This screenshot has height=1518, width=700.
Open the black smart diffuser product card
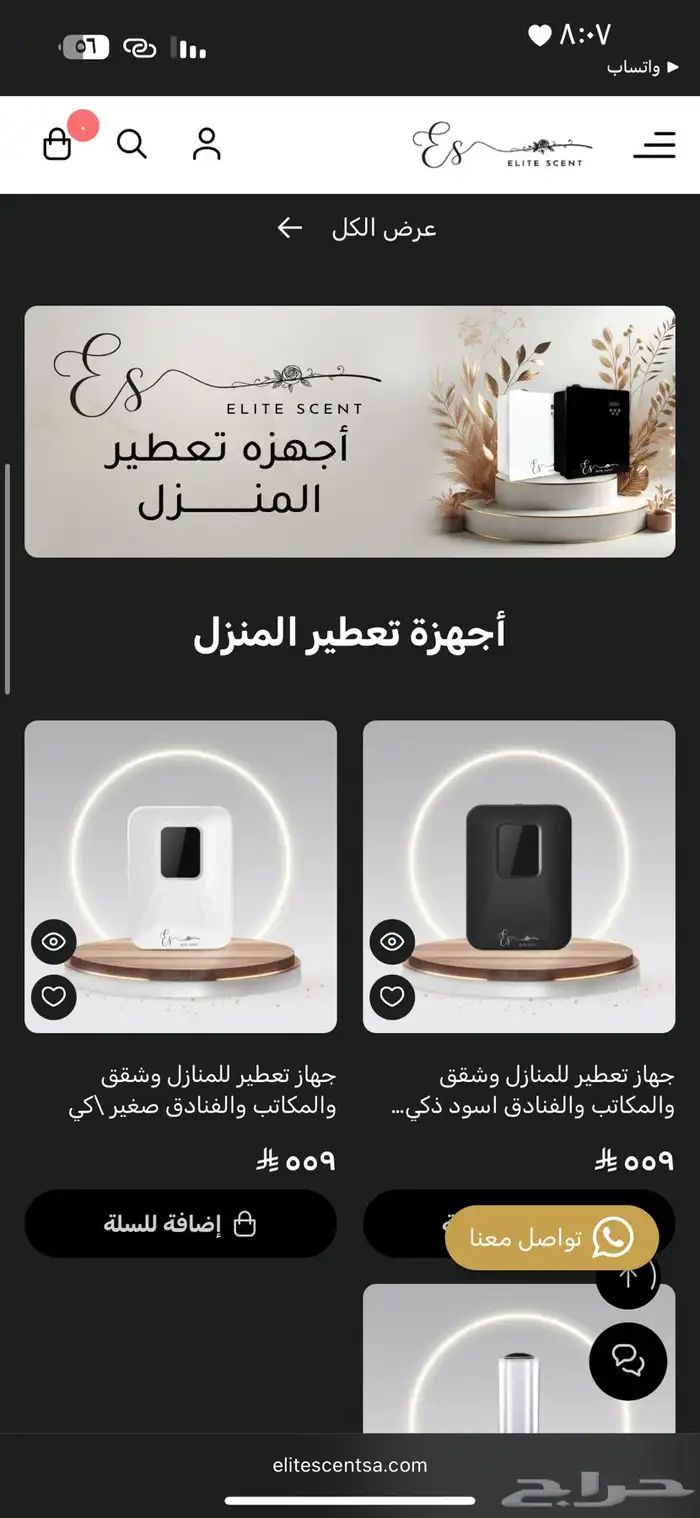(518, 876)
